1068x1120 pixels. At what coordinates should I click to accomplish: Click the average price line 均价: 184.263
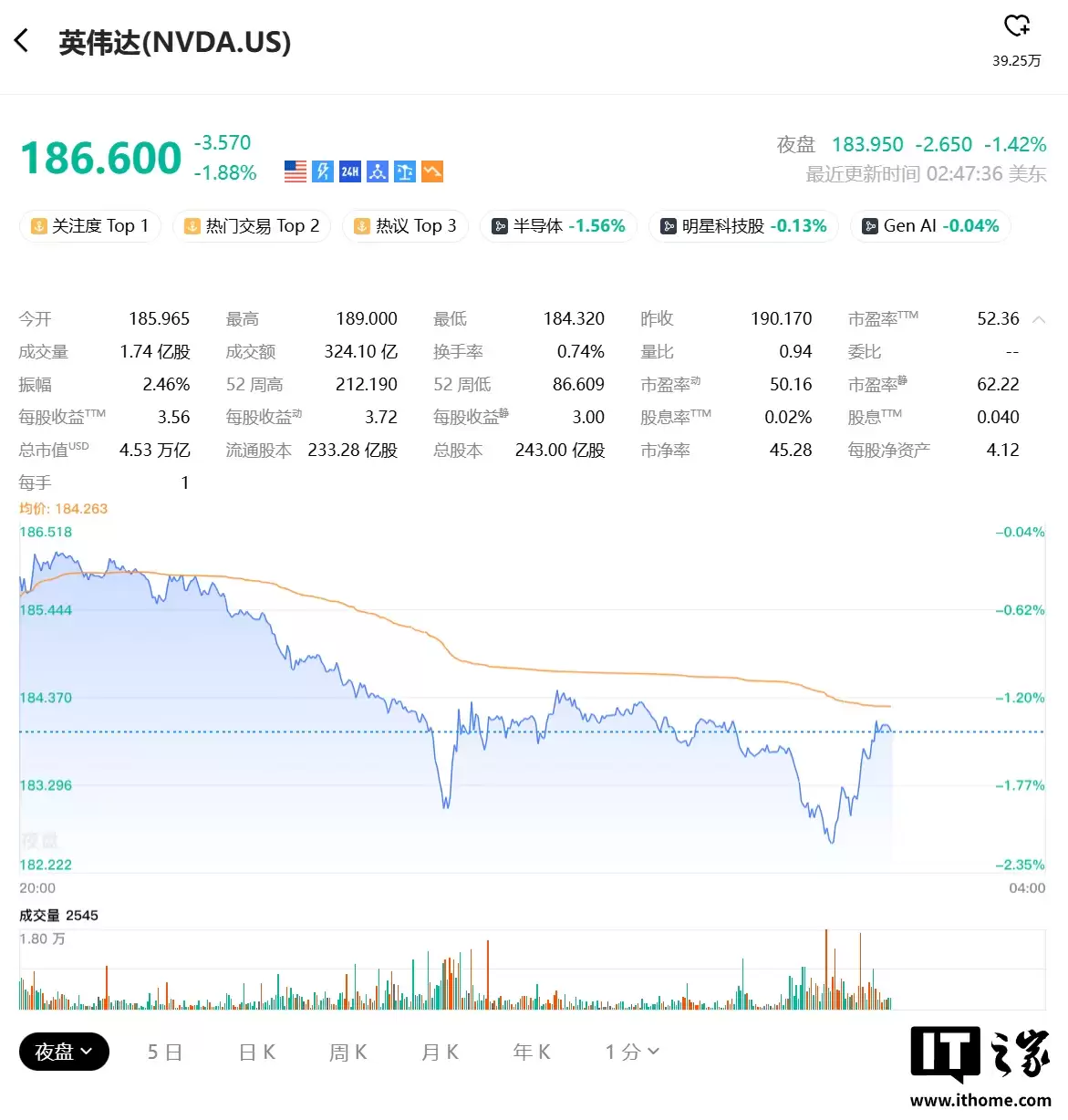(63, 508)
